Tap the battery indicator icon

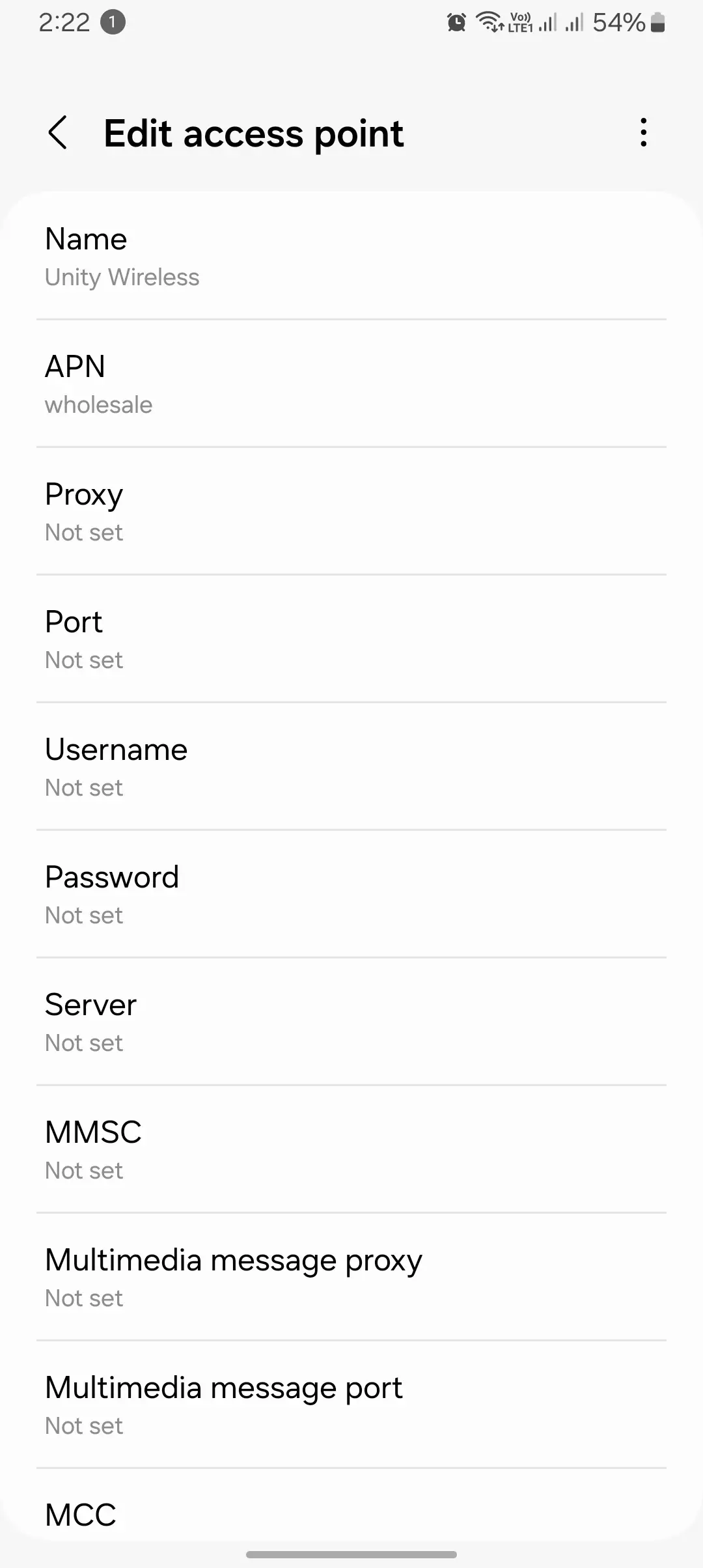click(x=657, y=23)
